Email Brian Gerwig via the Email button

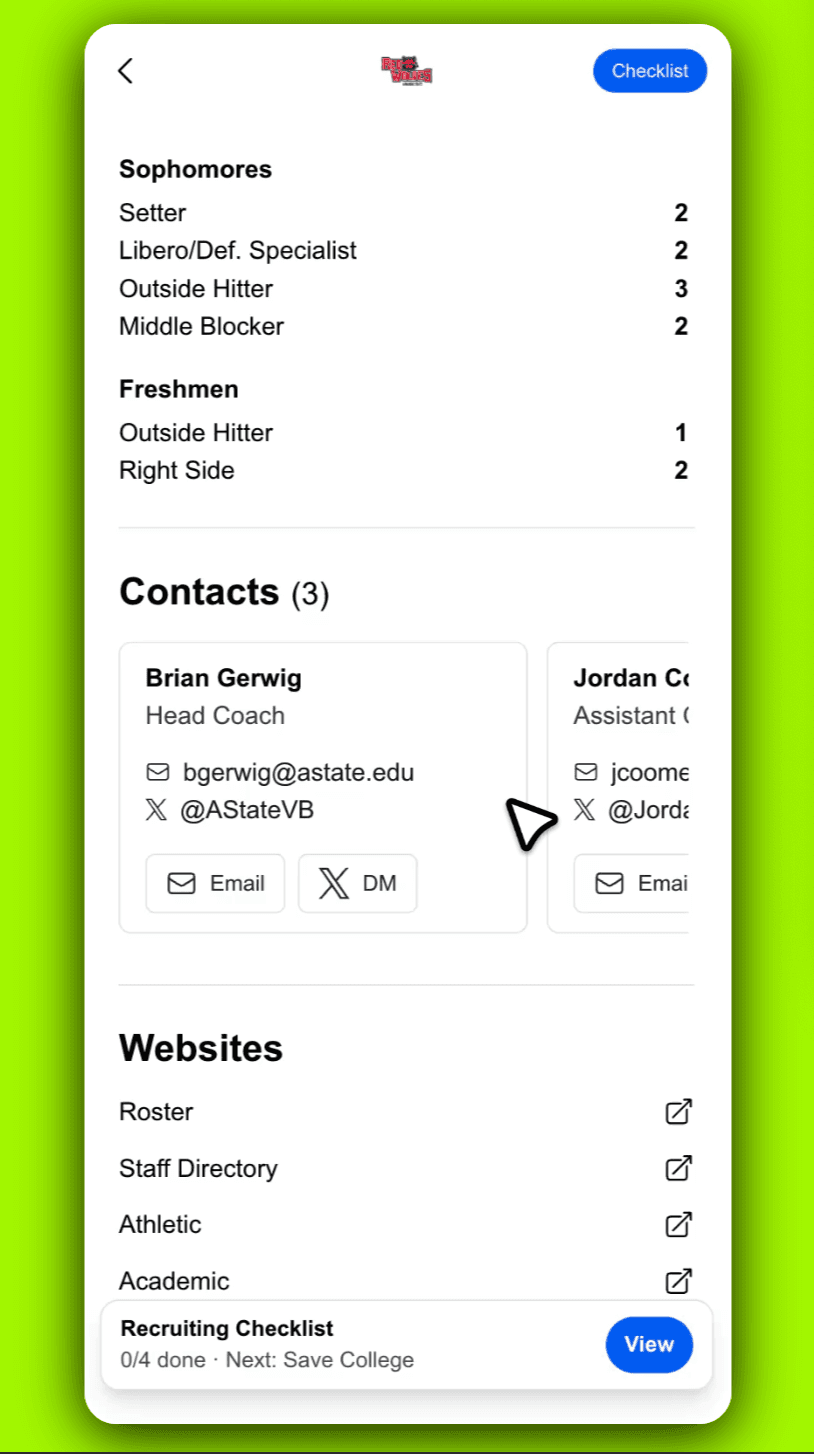coord(215,883)
